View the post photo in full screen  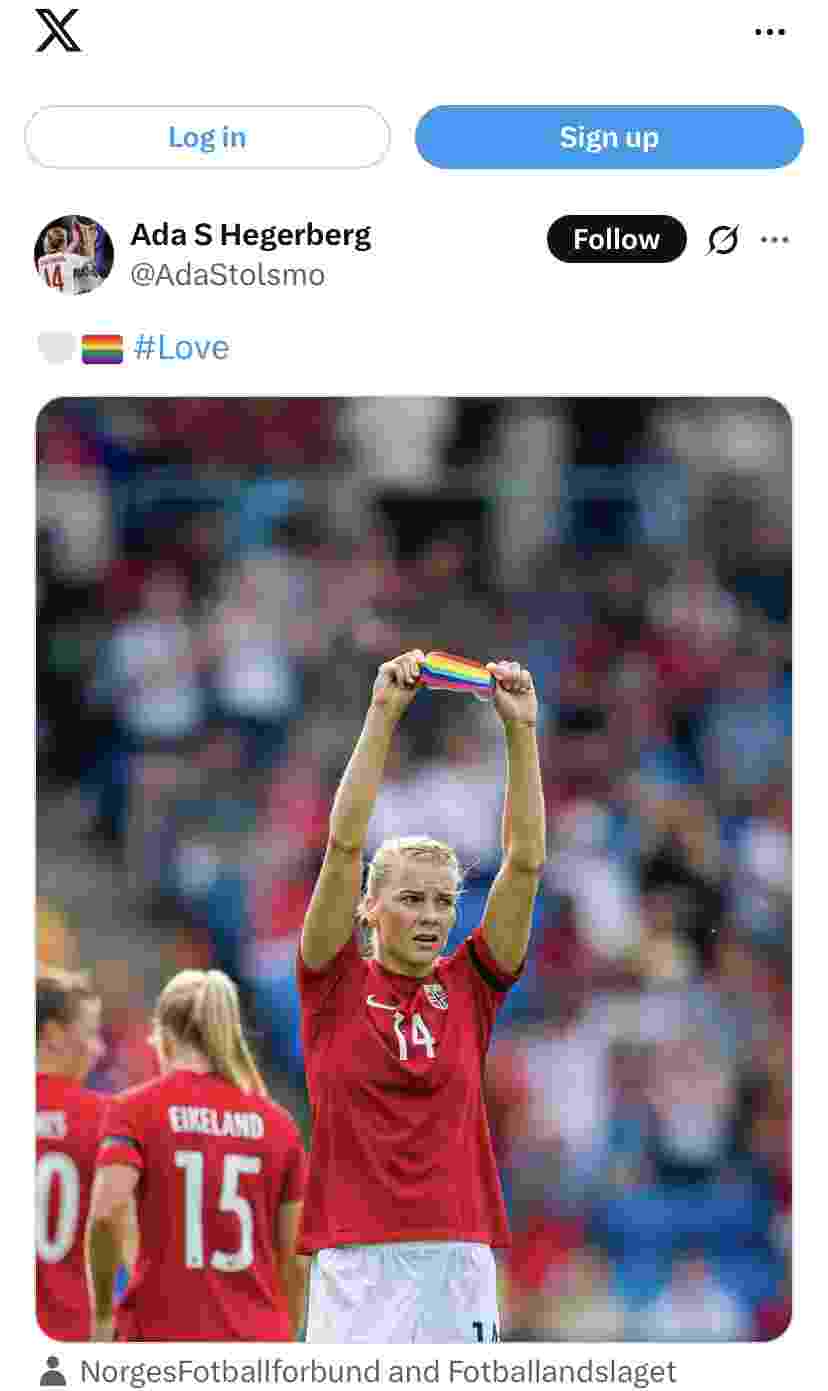tap(414, 868)
